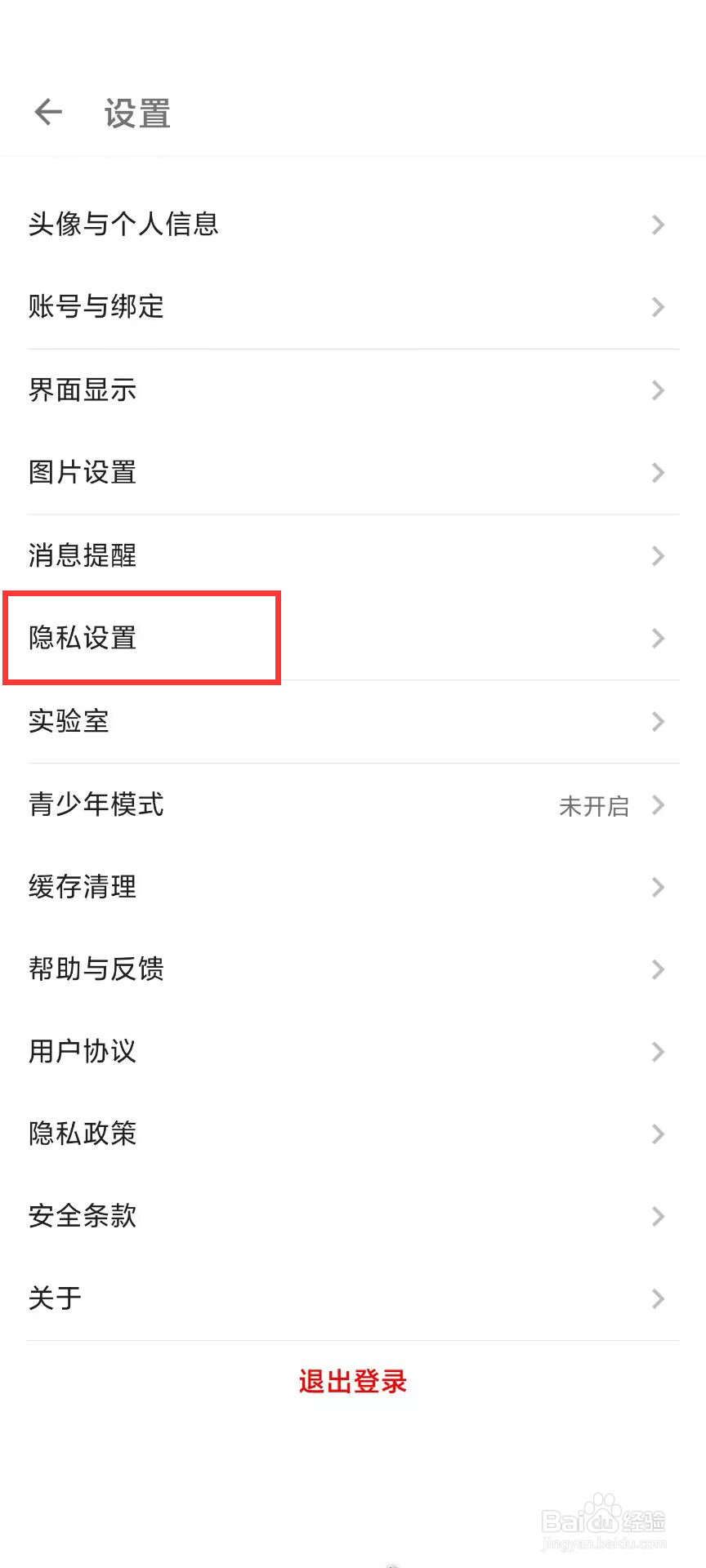Enable 青少年模式 teen mode
This screenshot has width=706, height=1568.
click(x=96, y=805)
